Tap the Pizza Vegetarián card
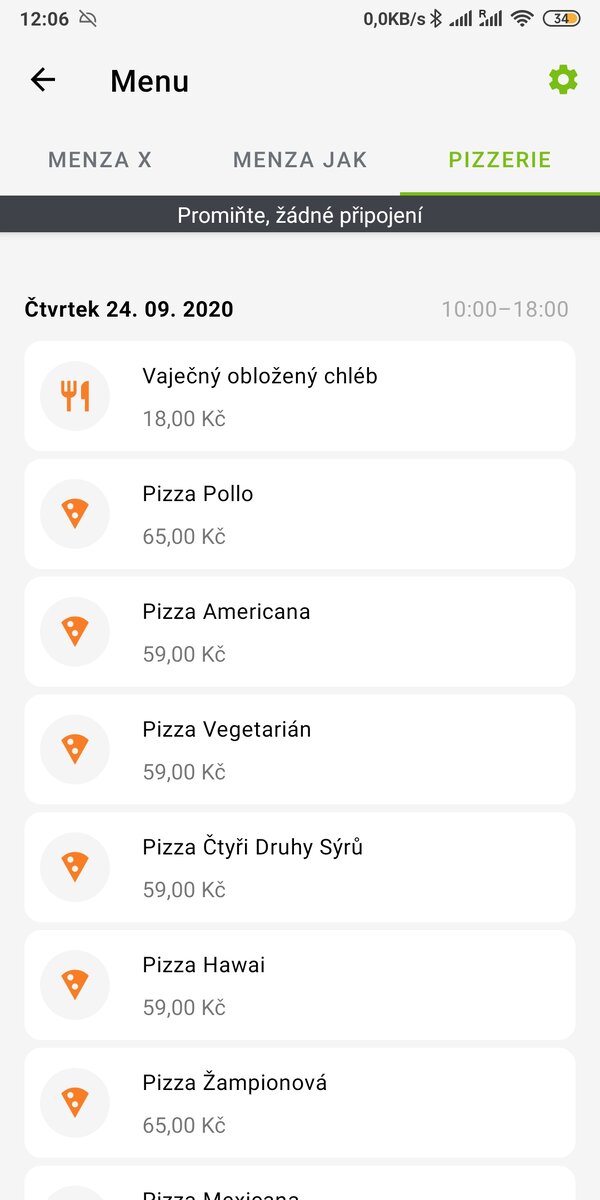Viewport: 600px width, 1200px height. (300, 750)
